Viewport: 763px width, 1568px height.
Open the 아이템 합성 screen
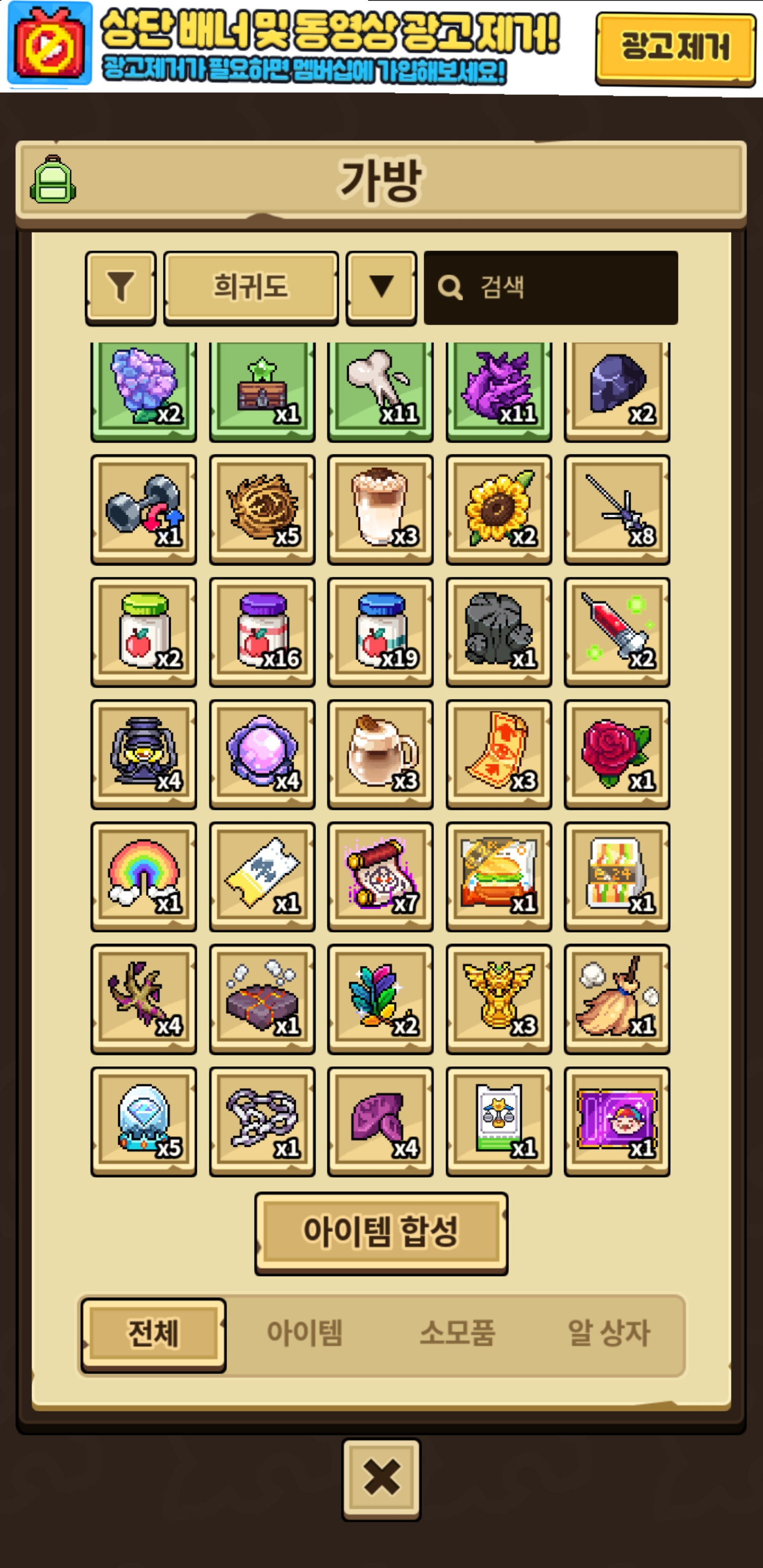pyautogui.click(x=381, y=1232)
